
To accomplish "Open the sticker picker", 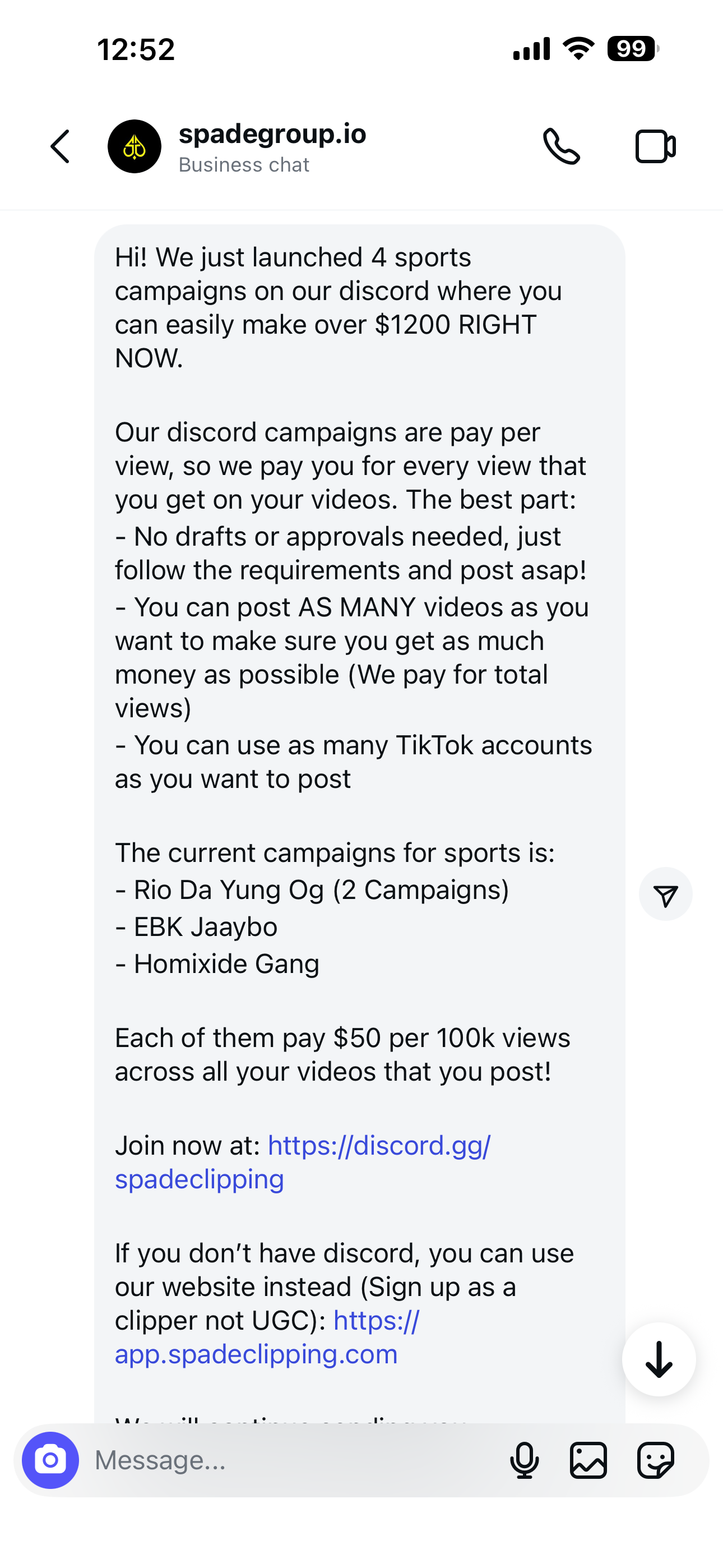I will pyautogui.click(x=655, y=1460).
